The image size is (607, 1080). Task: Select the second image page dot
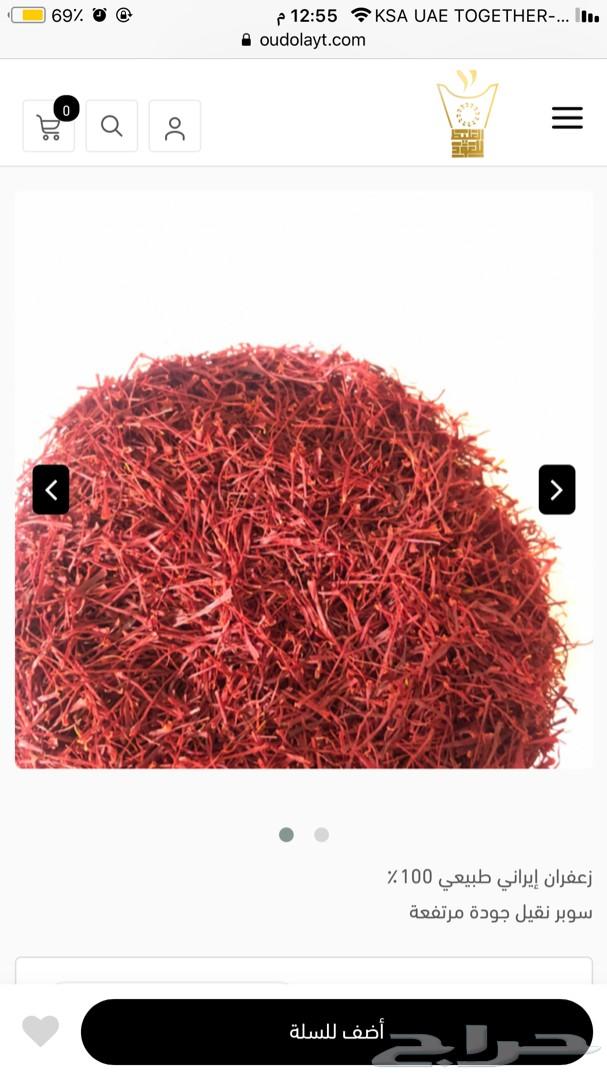(321, 835)
